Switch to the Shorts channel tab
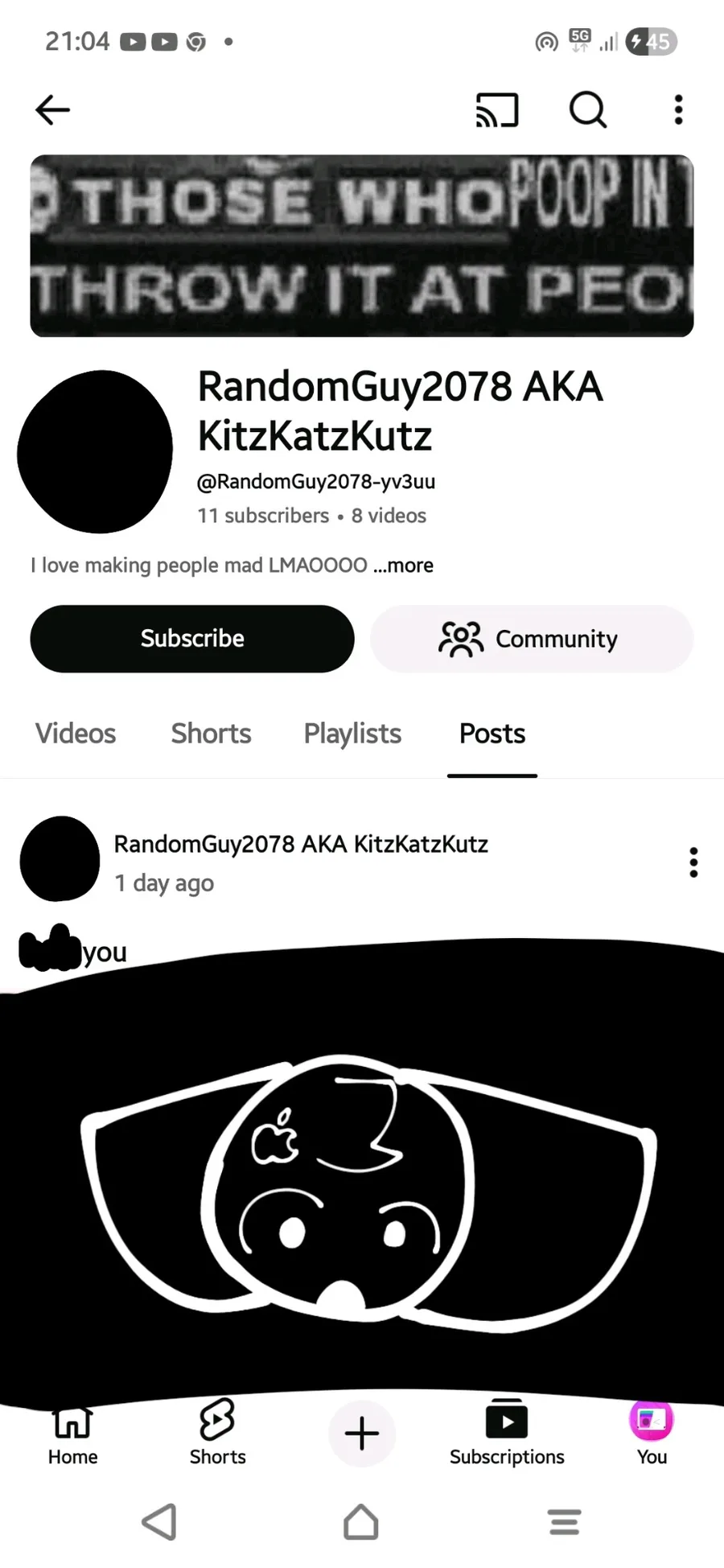Viewport: 724px width, 1568px height. coord(211,734)
